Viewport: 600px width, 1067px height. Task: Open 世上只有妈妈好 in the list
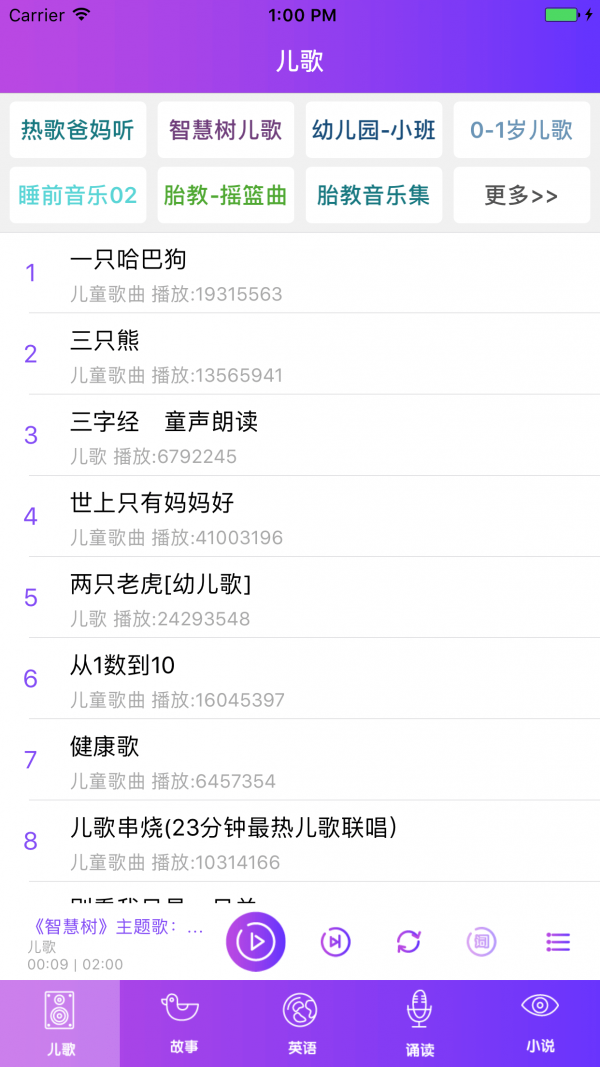pyautogui.click(x=300, y=516)
